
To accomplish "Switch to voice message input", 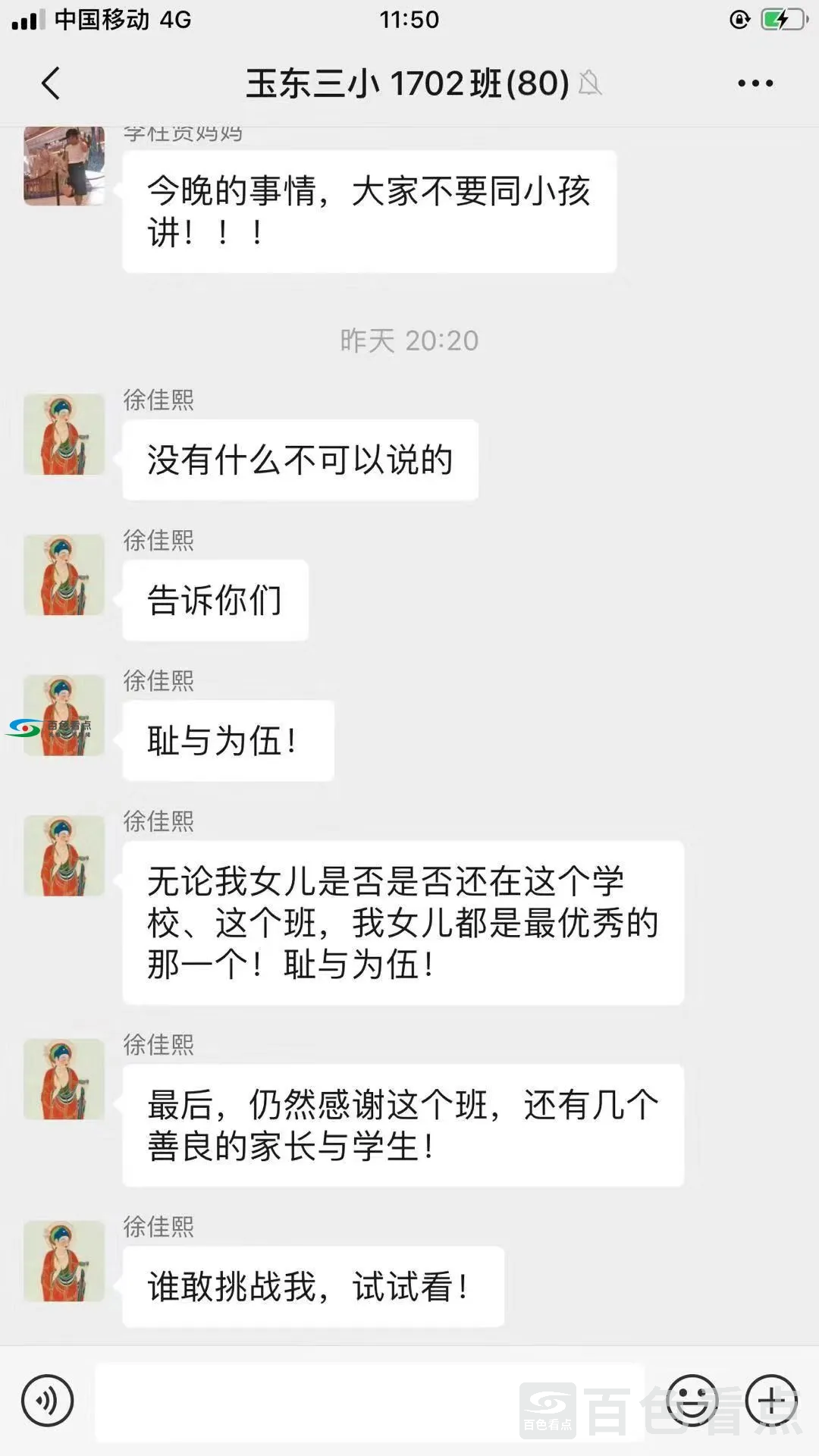I will [48, 1401].
